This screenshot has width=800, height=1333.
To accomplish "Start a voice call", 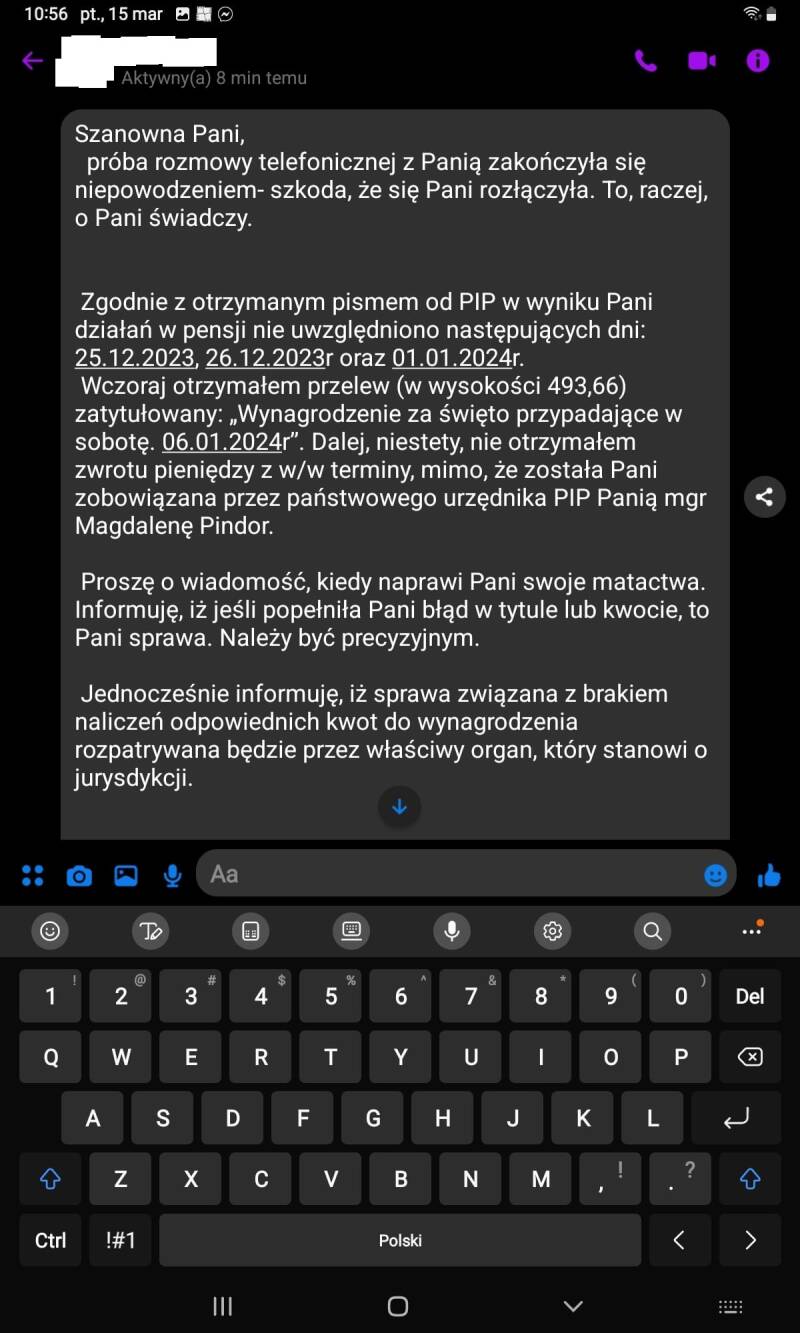I will click(x=646, y=61).
